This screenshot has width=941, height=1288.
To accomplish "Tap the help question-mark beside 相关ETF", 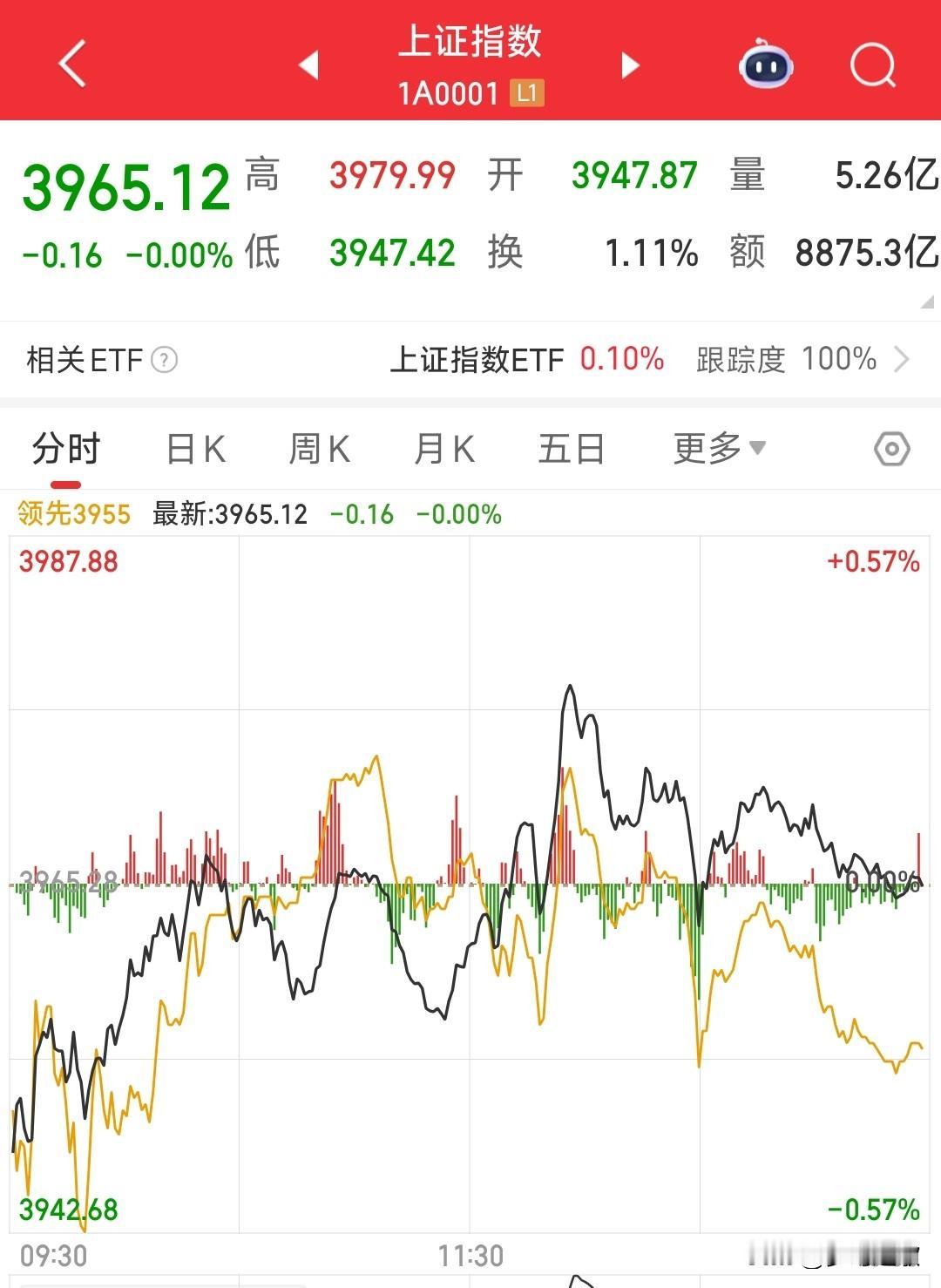I will pos(166,360).
